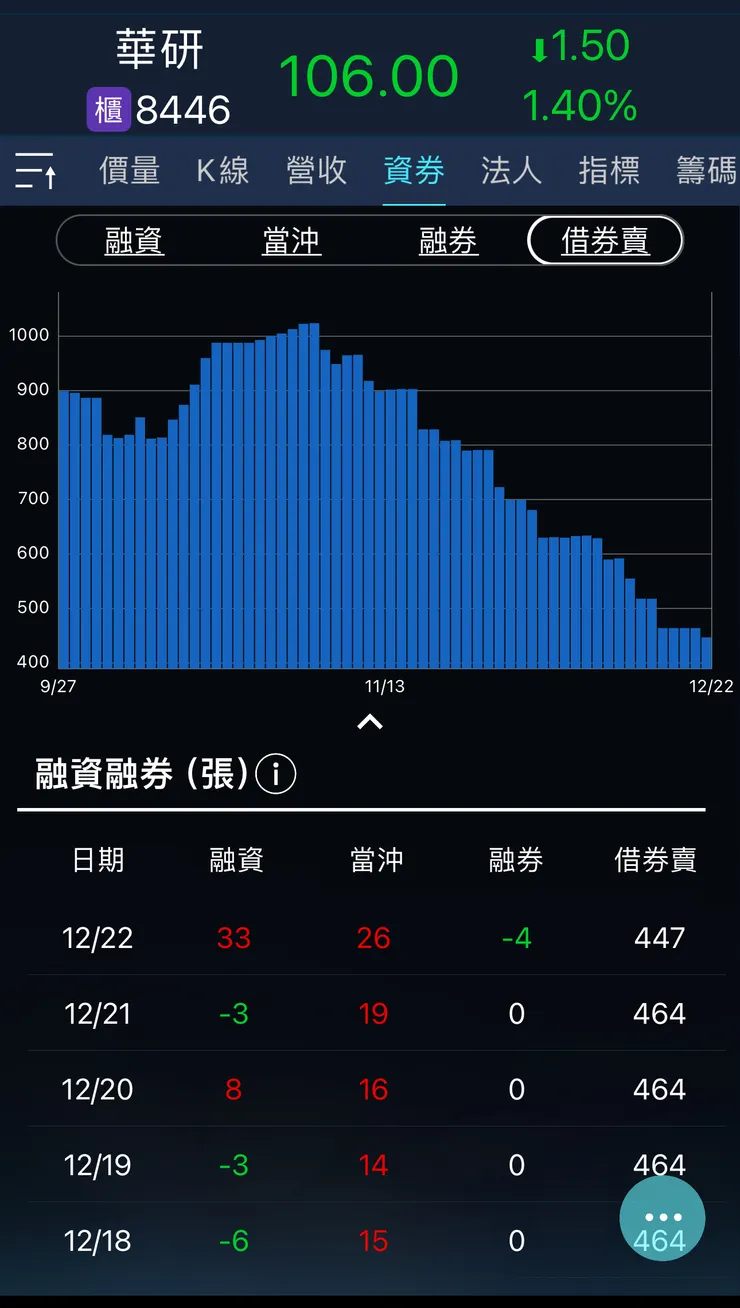The width and height of the screenshot is (740, 1308).
Task: Collapse the chart with the up chevron
Action: pyautogui.click(x=370, y=722)
